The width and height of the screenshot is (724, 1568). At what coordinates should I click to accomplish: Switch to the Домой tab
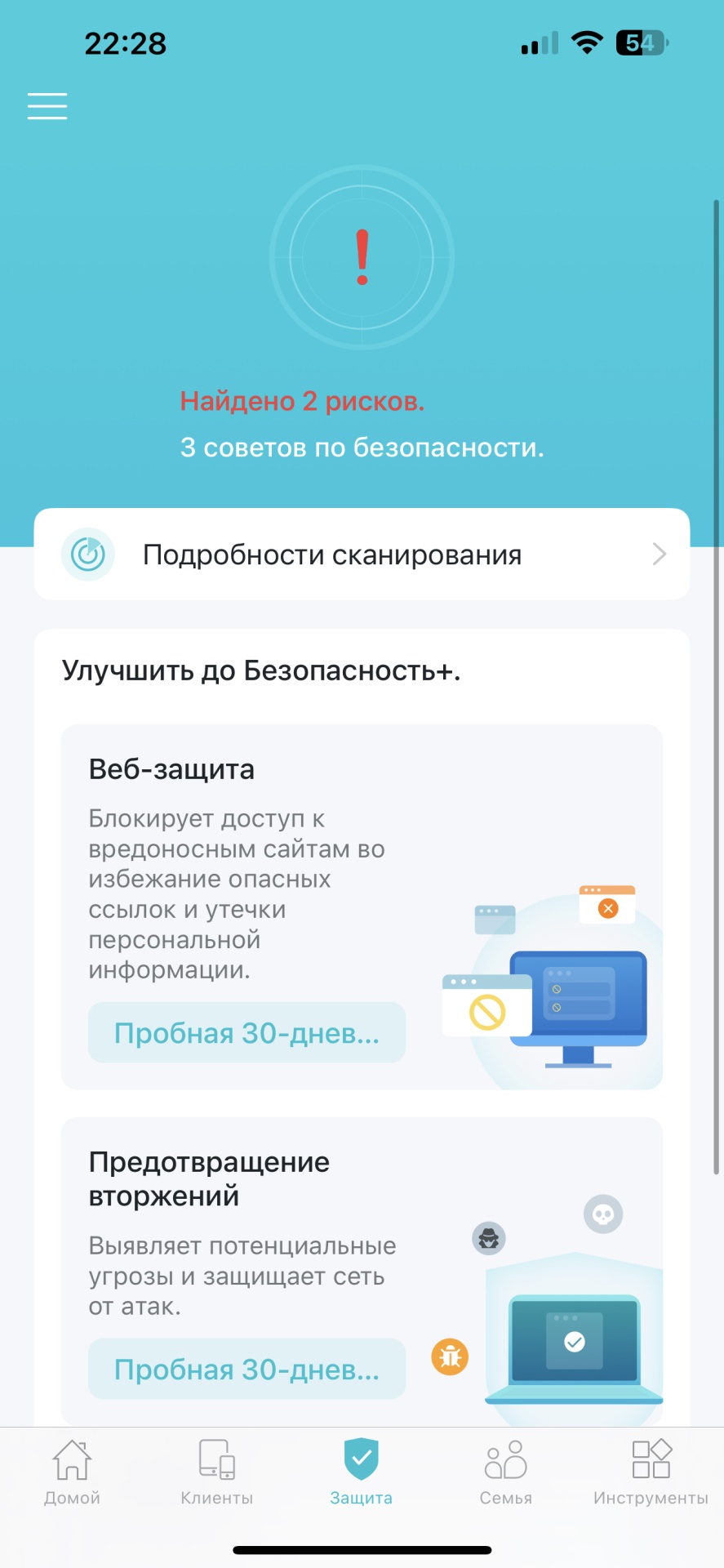click(x=72, y=1473)
